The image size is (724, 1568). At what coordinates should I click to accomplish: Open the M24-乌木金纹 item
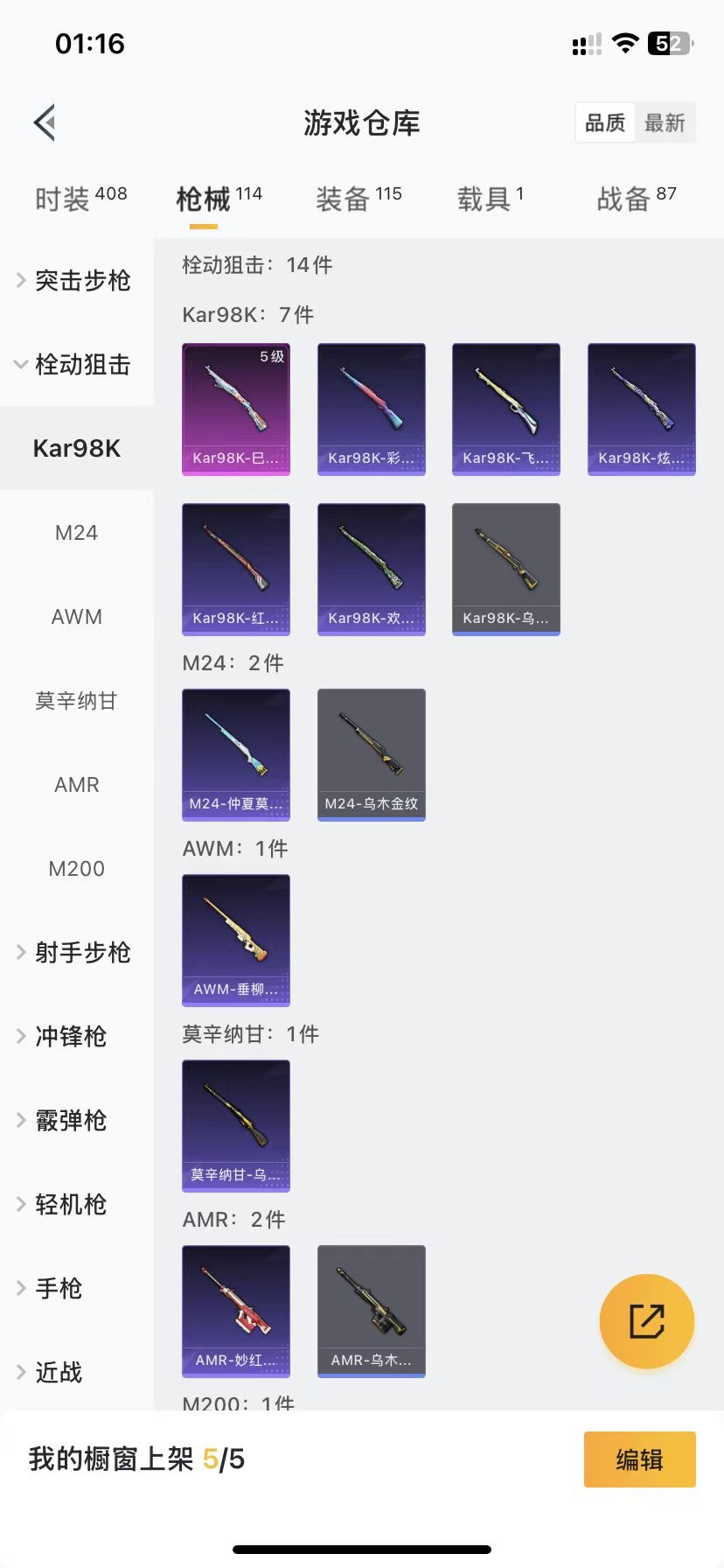click(371, 754)
